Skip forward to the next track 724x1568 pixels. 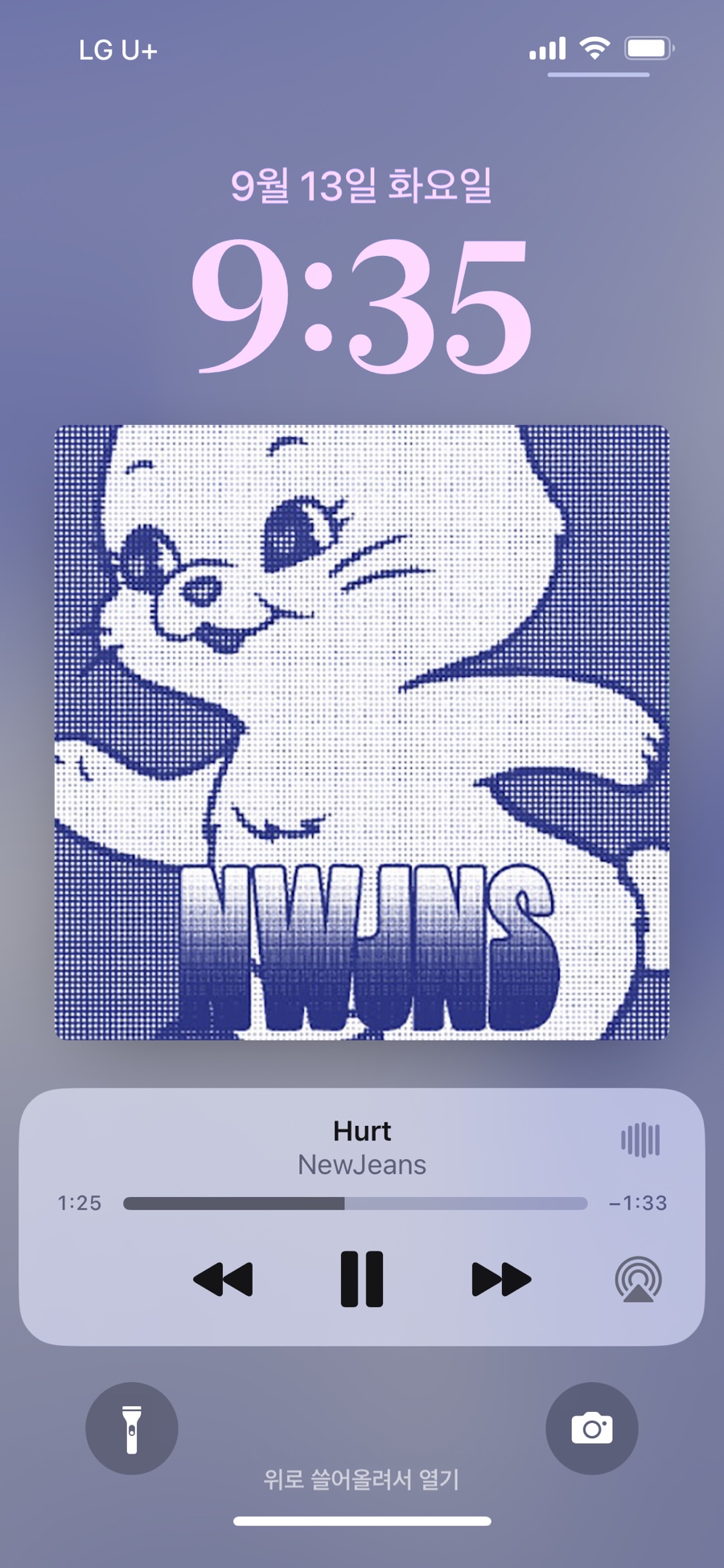coord(500,1279)
